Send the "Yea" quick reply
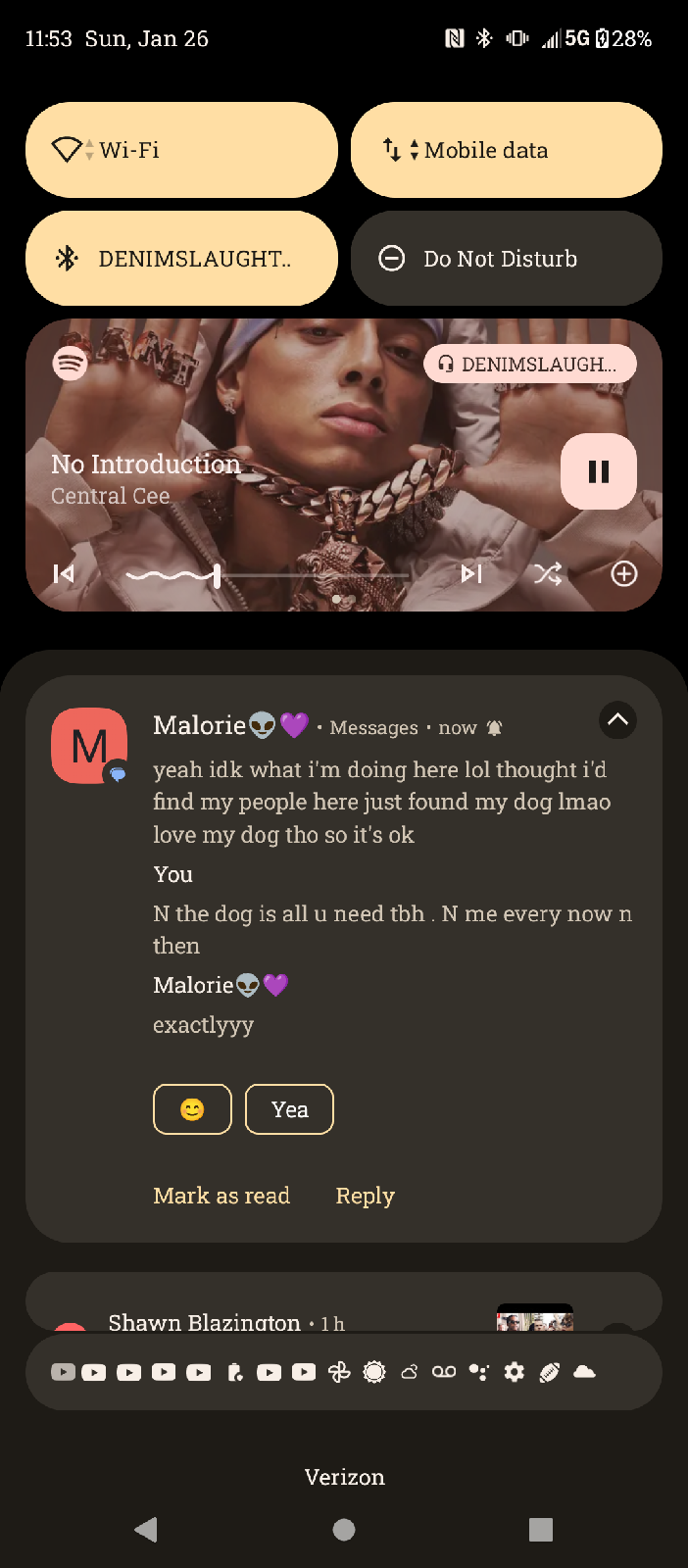Viewport: 688px width, 1568px height. coord(289,1109)
